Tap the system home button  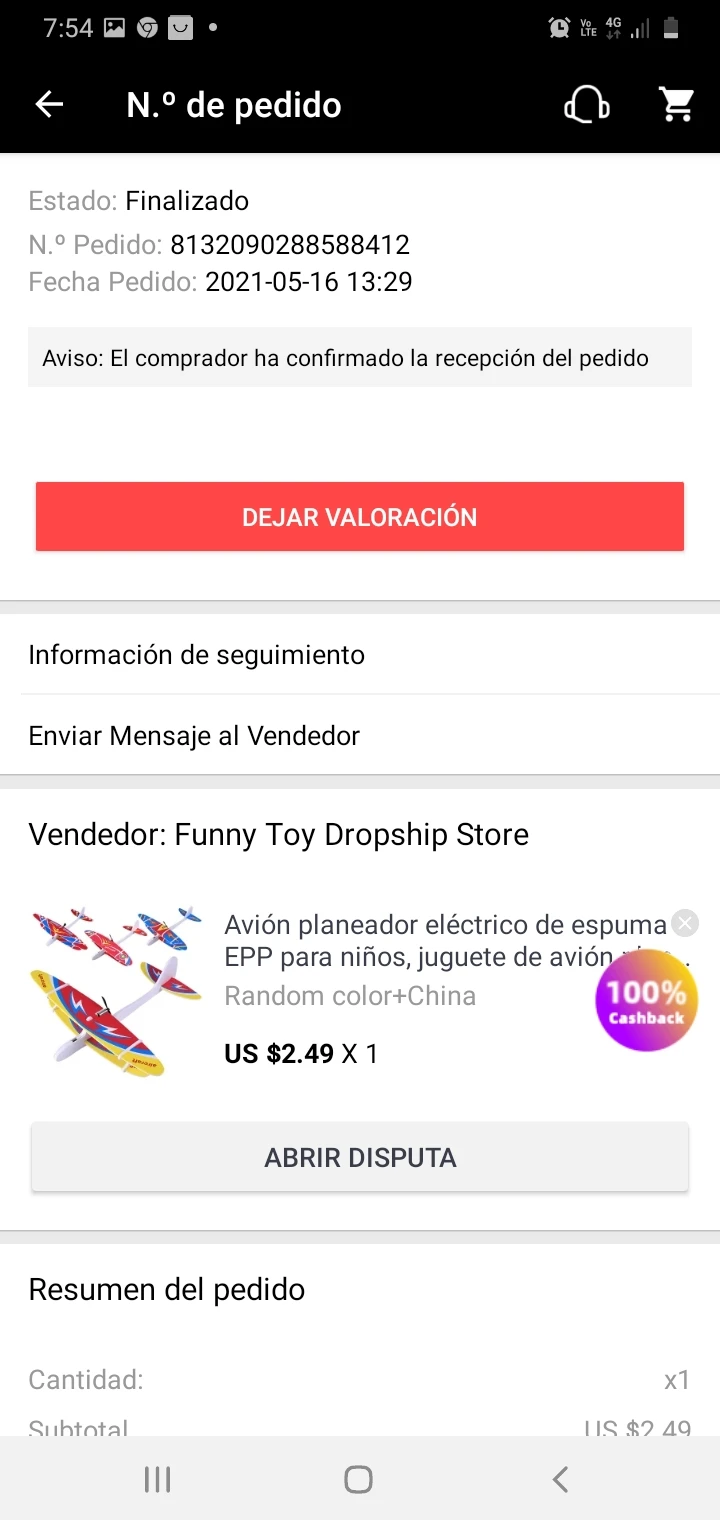(x=358, y=1479)
